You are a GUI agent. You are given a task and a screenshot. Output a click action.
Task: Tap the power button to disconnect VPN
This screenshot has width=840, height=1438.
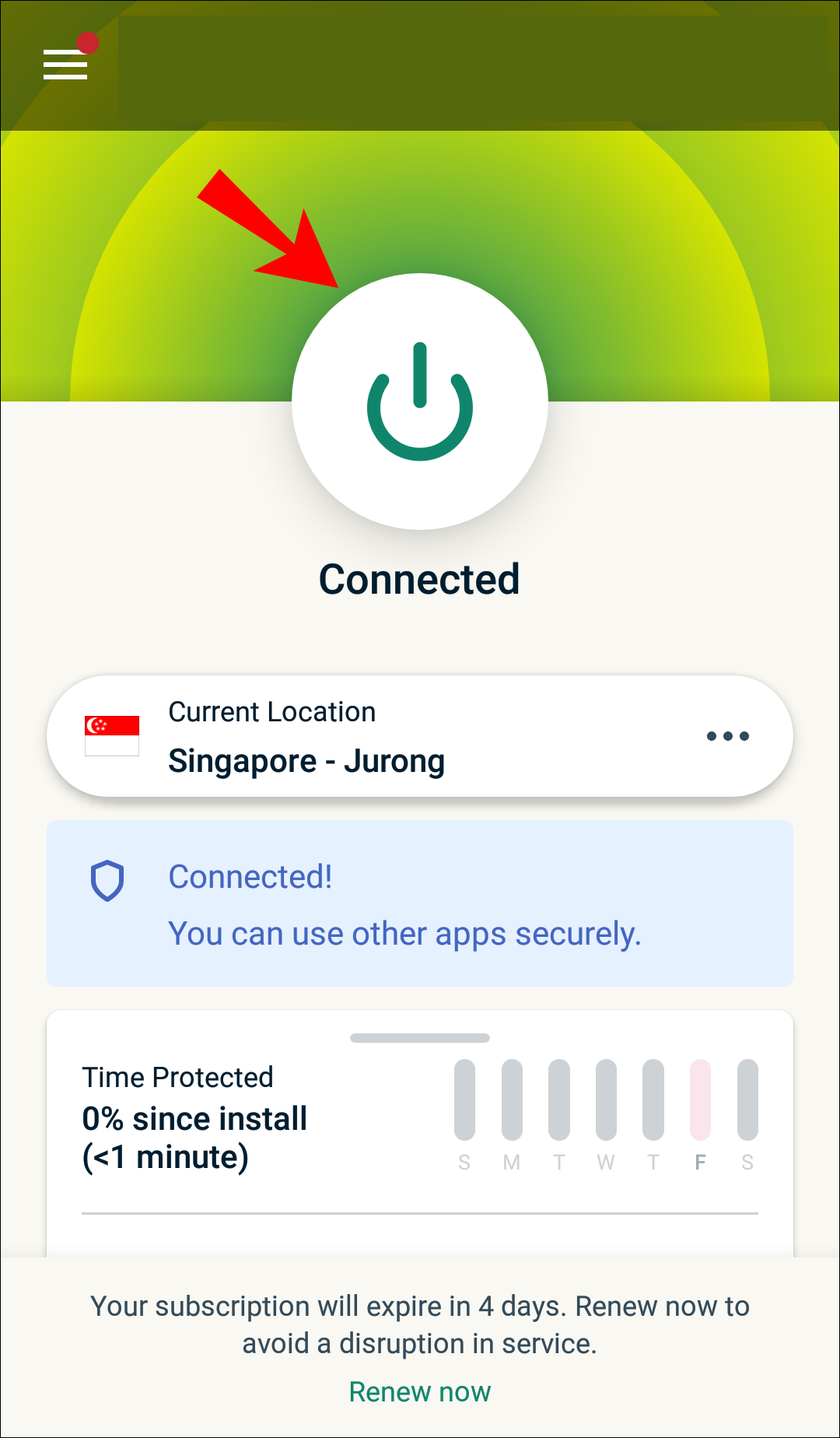[420, 402]
